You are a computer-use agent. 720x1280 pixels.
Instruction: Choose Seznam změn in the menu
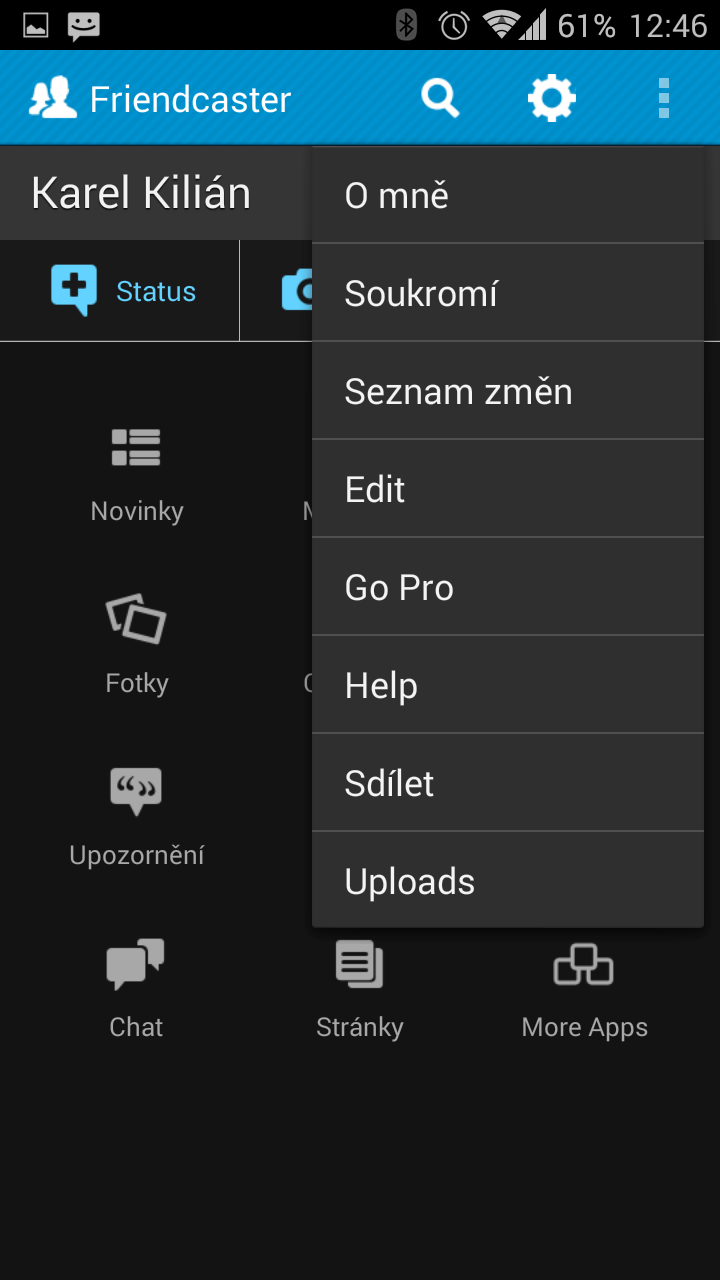click(x=508, y=391)
